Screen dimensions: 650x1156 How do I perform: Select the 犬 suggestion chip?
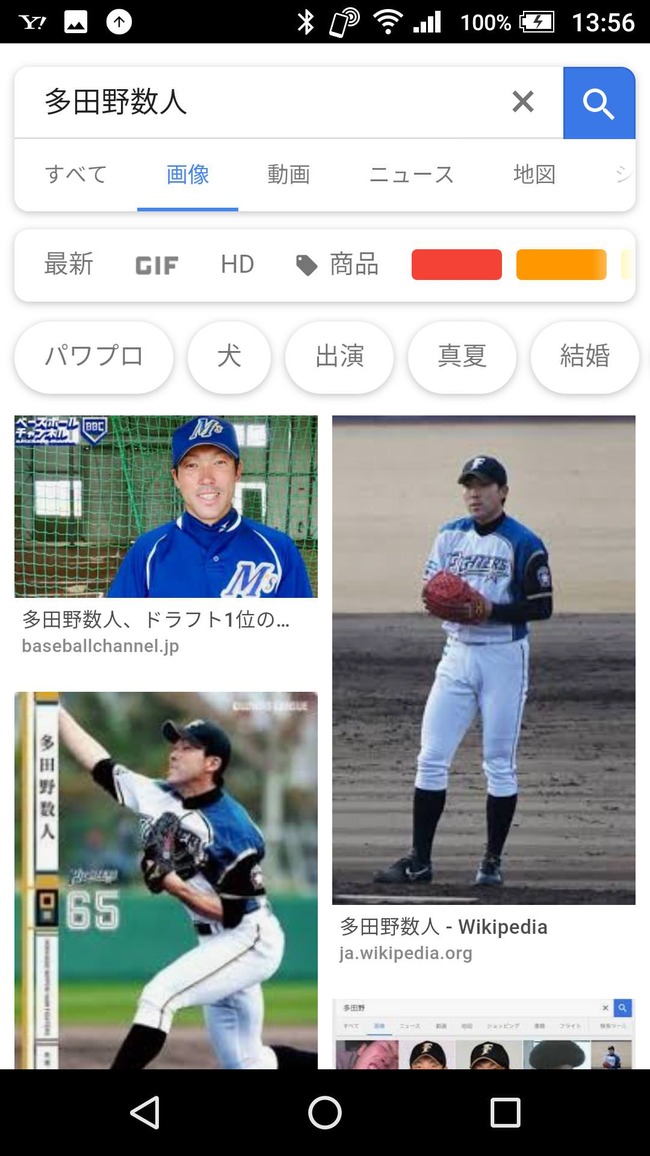pyautogui.click(x=229, y=356)
